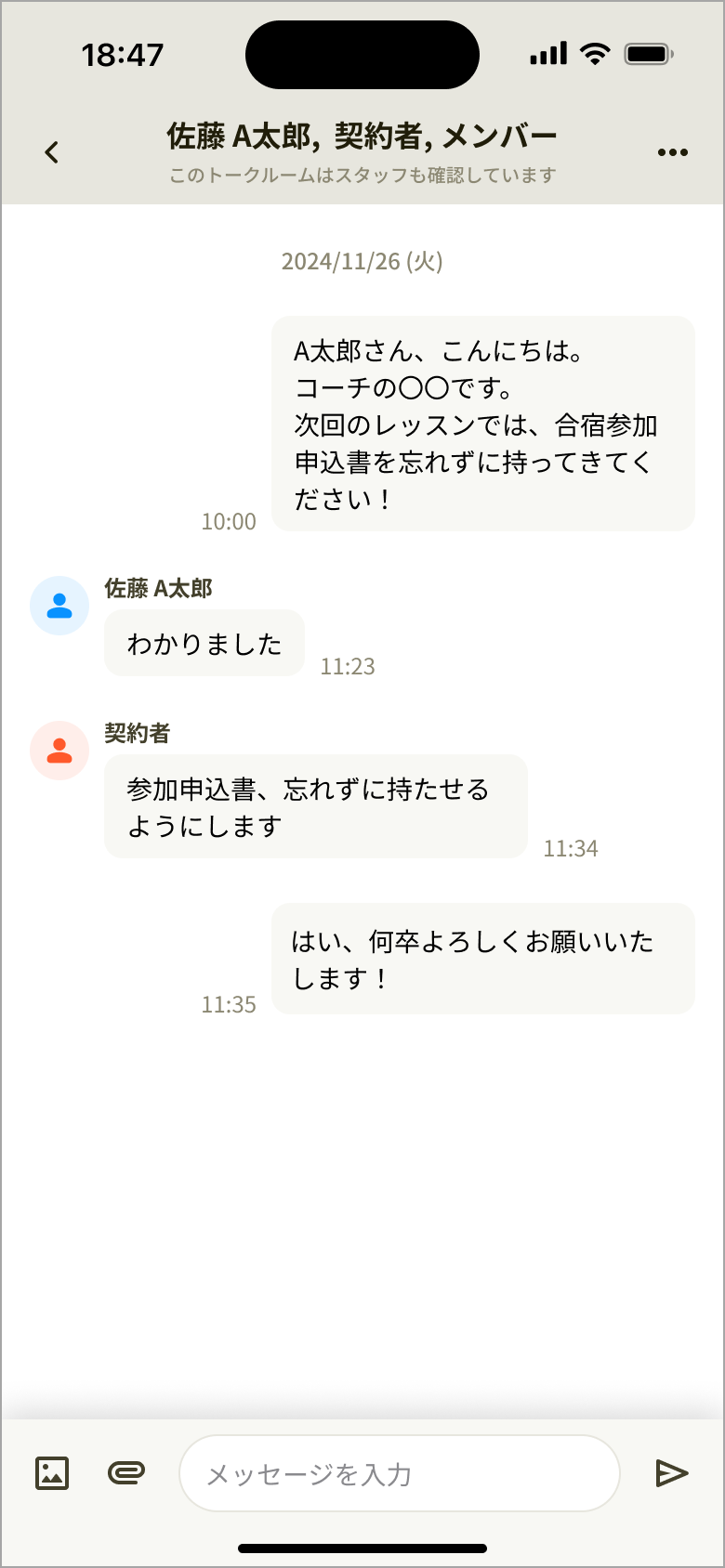Tap the send message icon

point(671,1472)
